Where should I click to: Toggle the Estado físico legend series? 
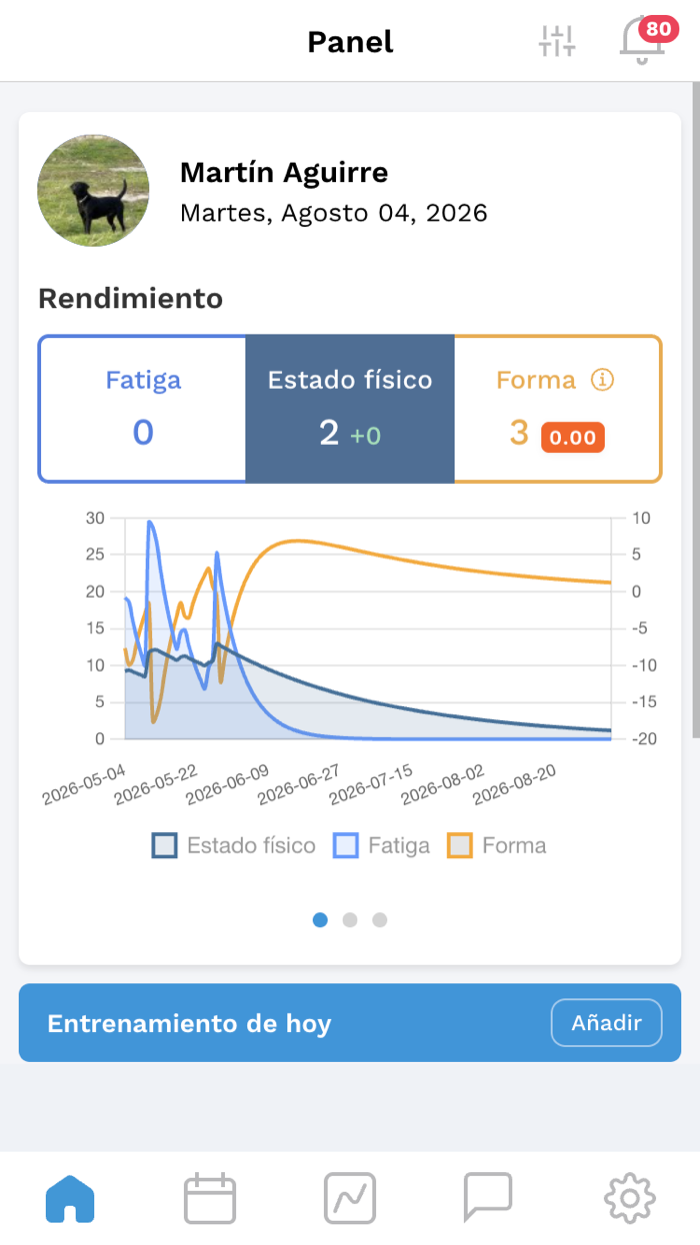pos(234,846)
